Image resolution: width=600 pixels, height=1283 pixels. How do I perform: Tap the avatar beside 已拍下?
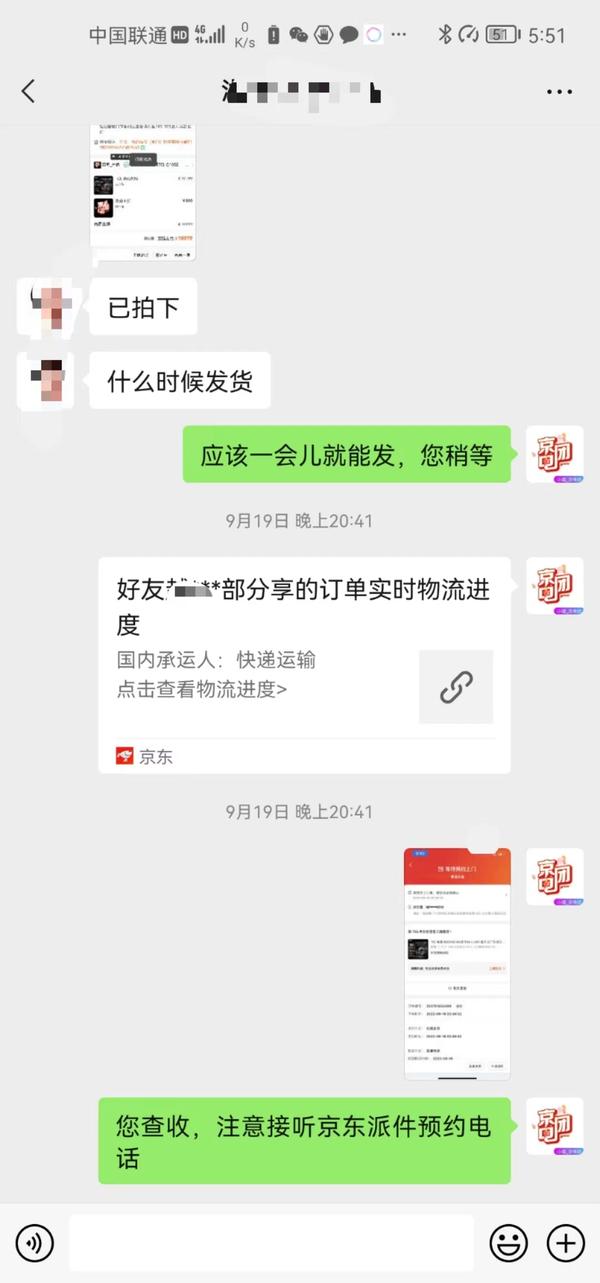(46, 307)
